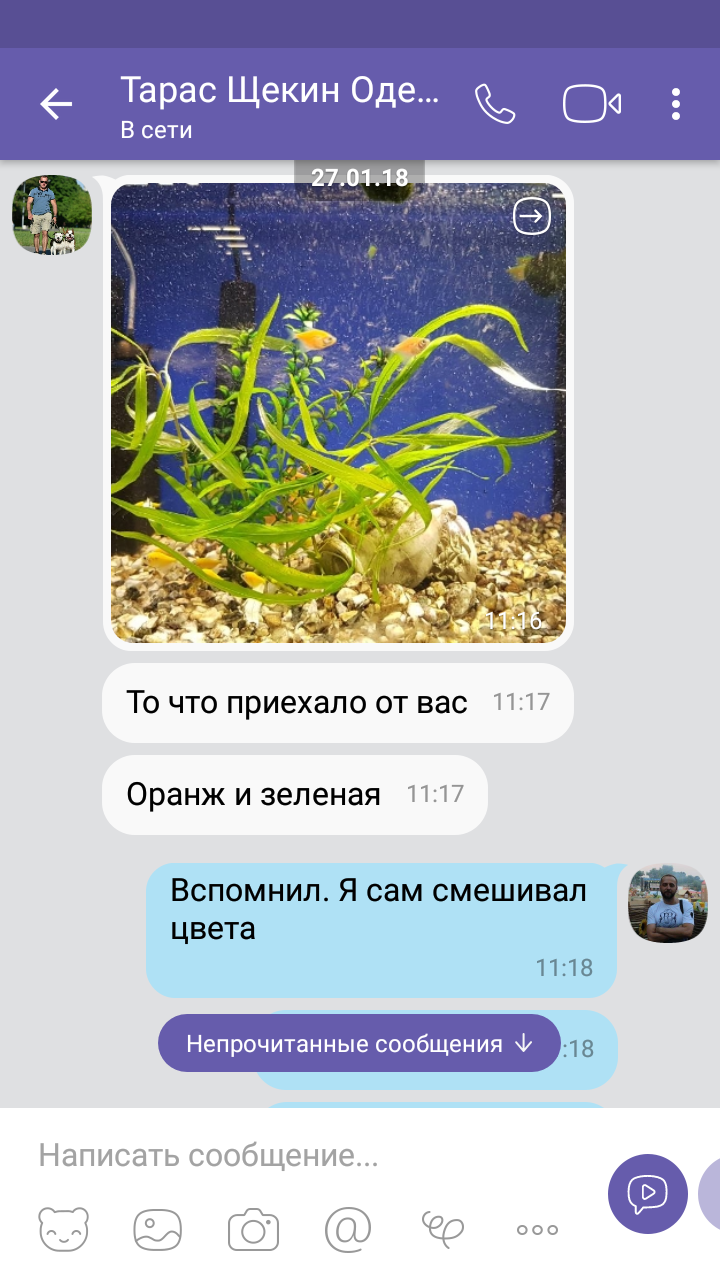This screenshot has width=720, height=1280.
Task: Start a voice call with Тарас Щекин
Action: click(495, 104)
